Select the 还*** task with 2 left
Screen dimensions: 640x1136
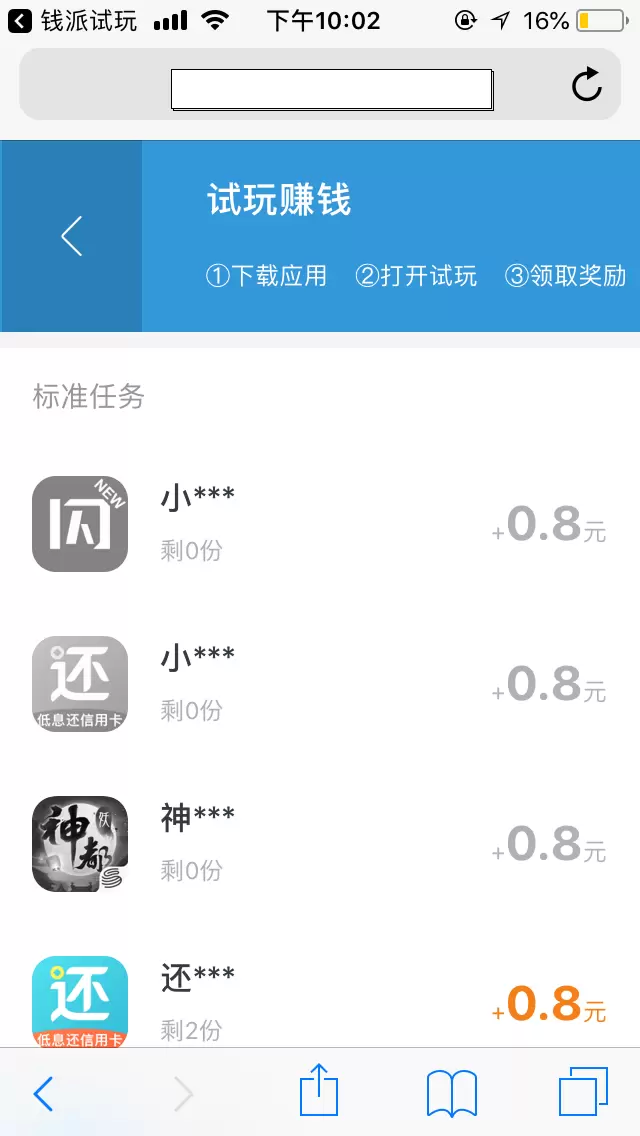320,1001
